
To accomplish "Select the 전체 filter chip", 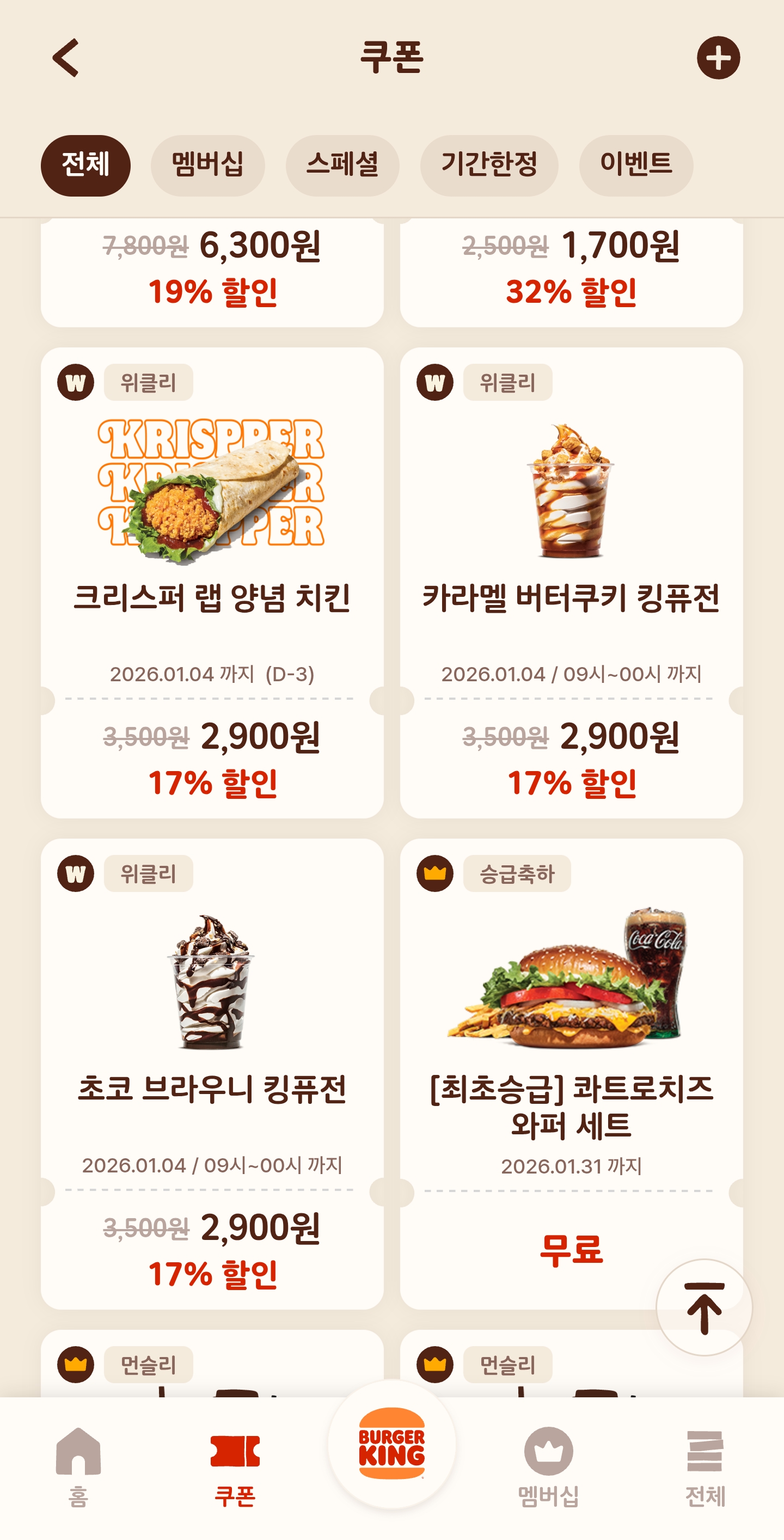I will [x=85, y=165].
